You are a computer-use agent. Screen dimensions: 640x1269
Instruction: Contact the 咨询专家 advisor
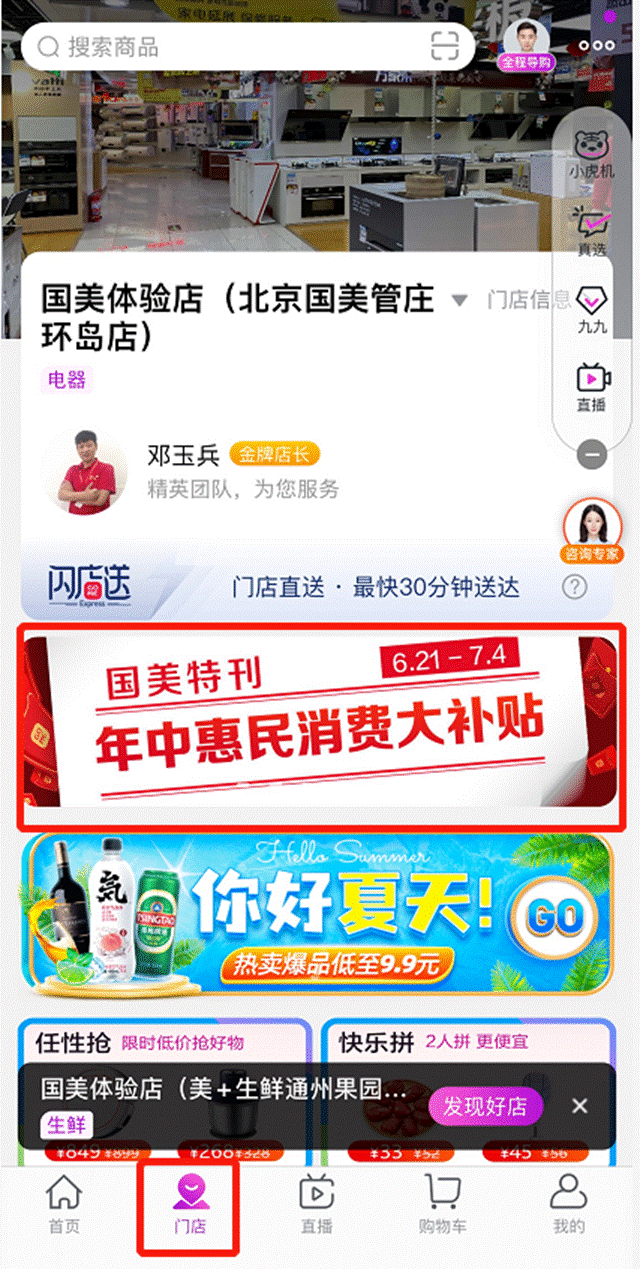[x=591, y=531]
